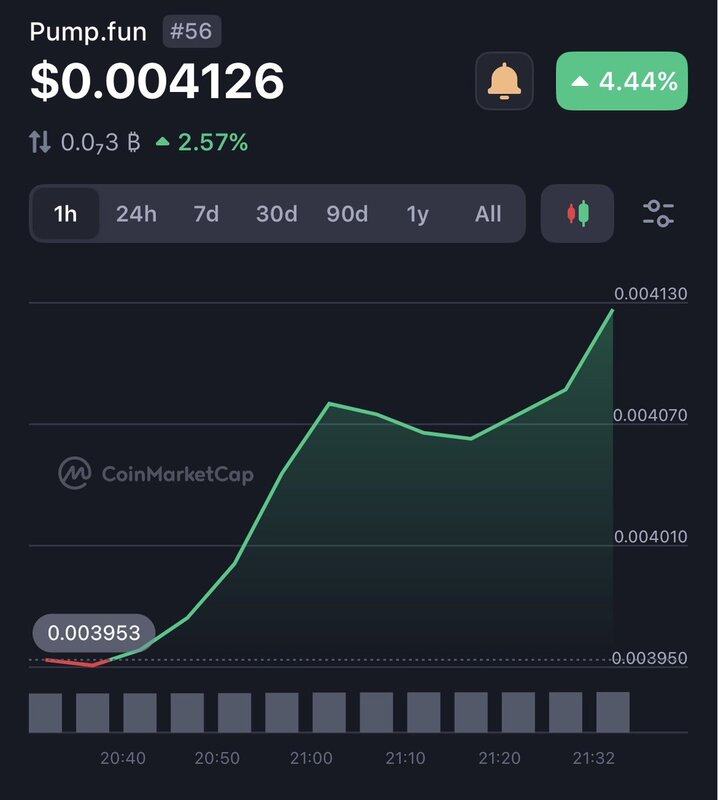Switch to candlestick chart view

click(577, 214)
